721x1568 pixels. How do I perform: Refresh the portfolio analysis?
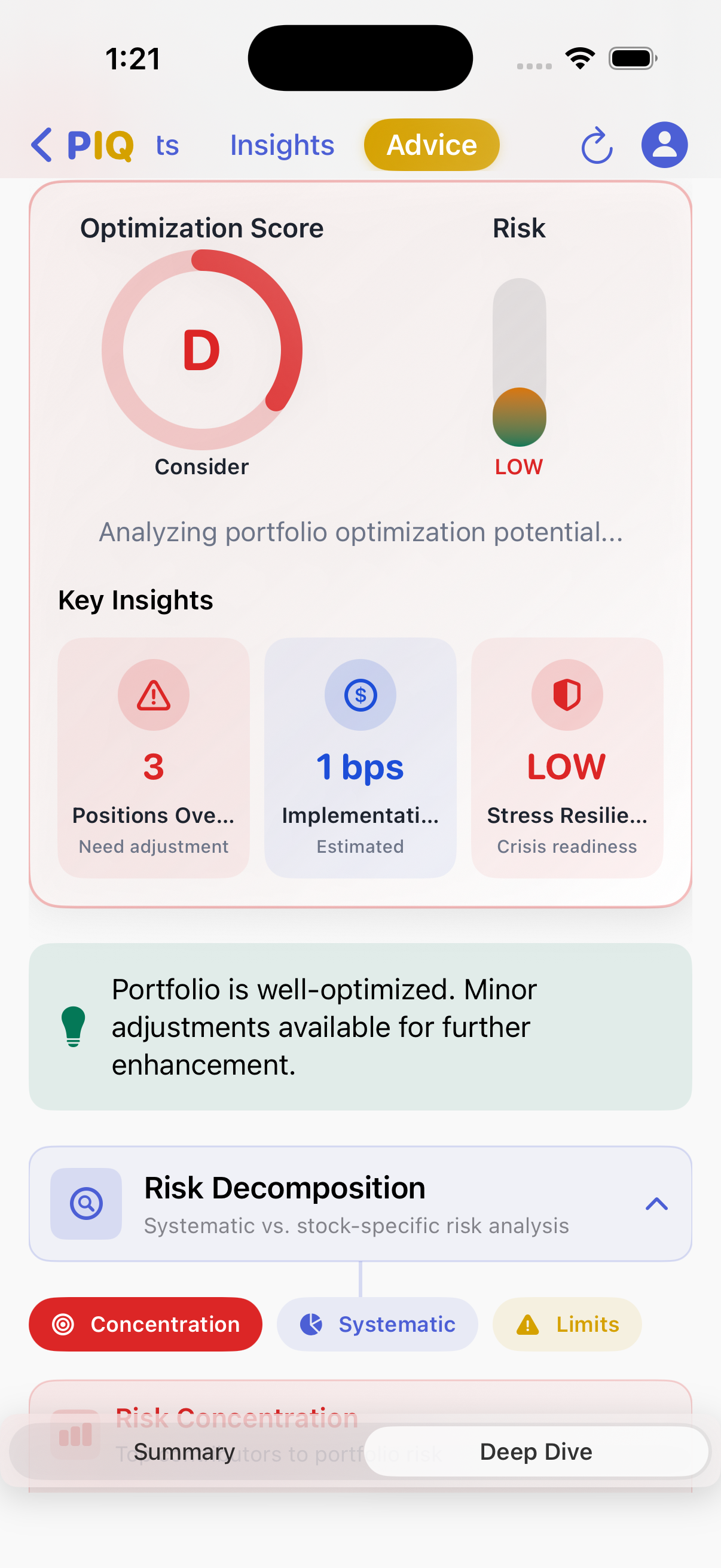[x=596, y=145]
